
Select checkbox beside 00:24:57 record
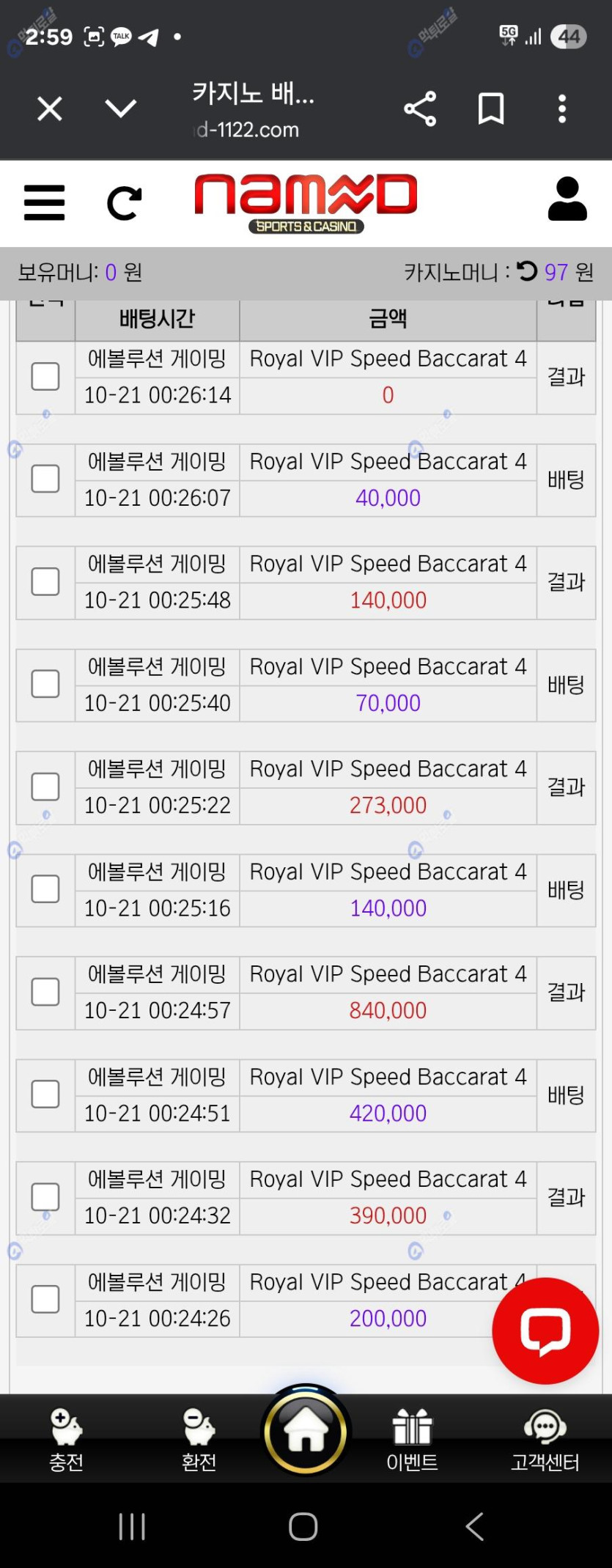[45, 993]
